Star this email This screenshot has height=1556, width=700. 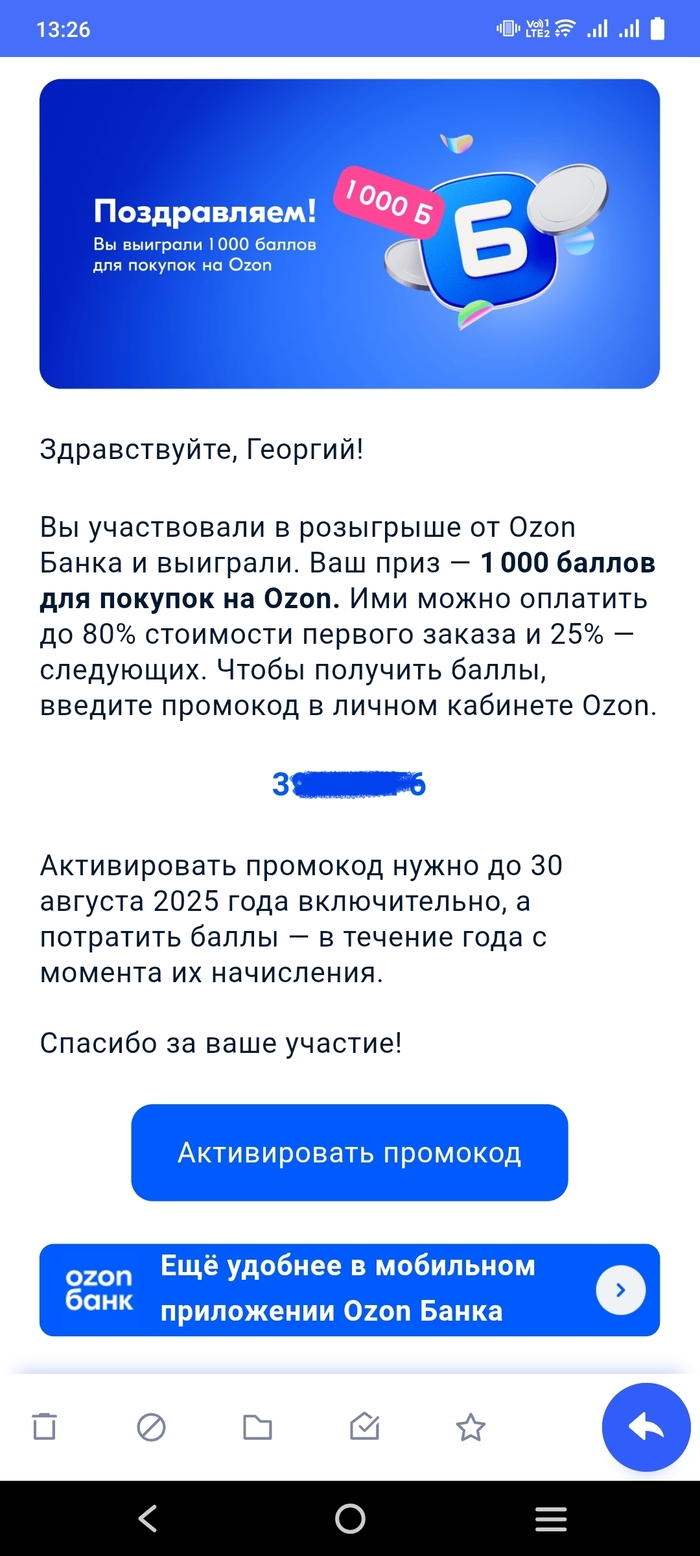pos(470,1427)
